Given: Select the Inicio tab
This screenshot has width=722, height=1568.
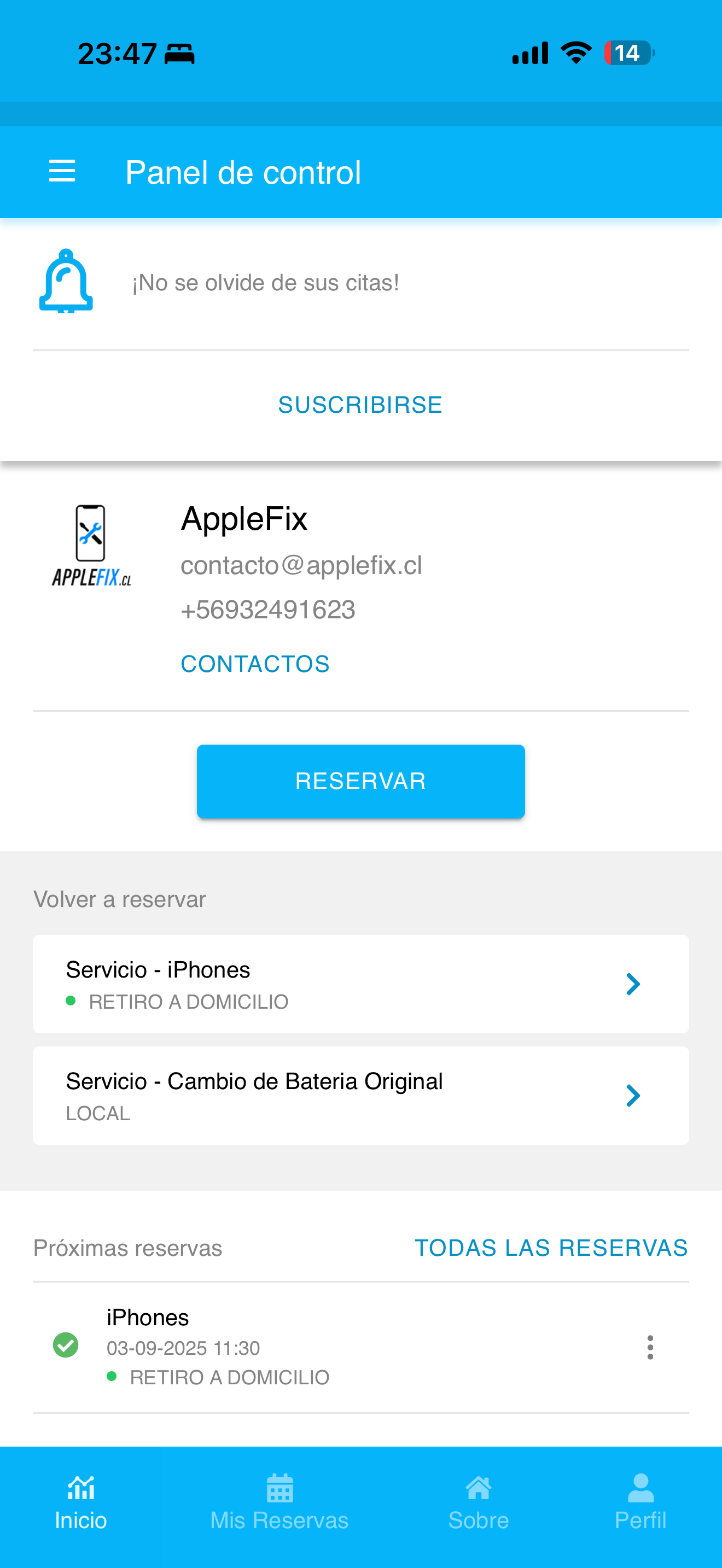Looking at the screenshot, I should click(x=81, y=1502).
